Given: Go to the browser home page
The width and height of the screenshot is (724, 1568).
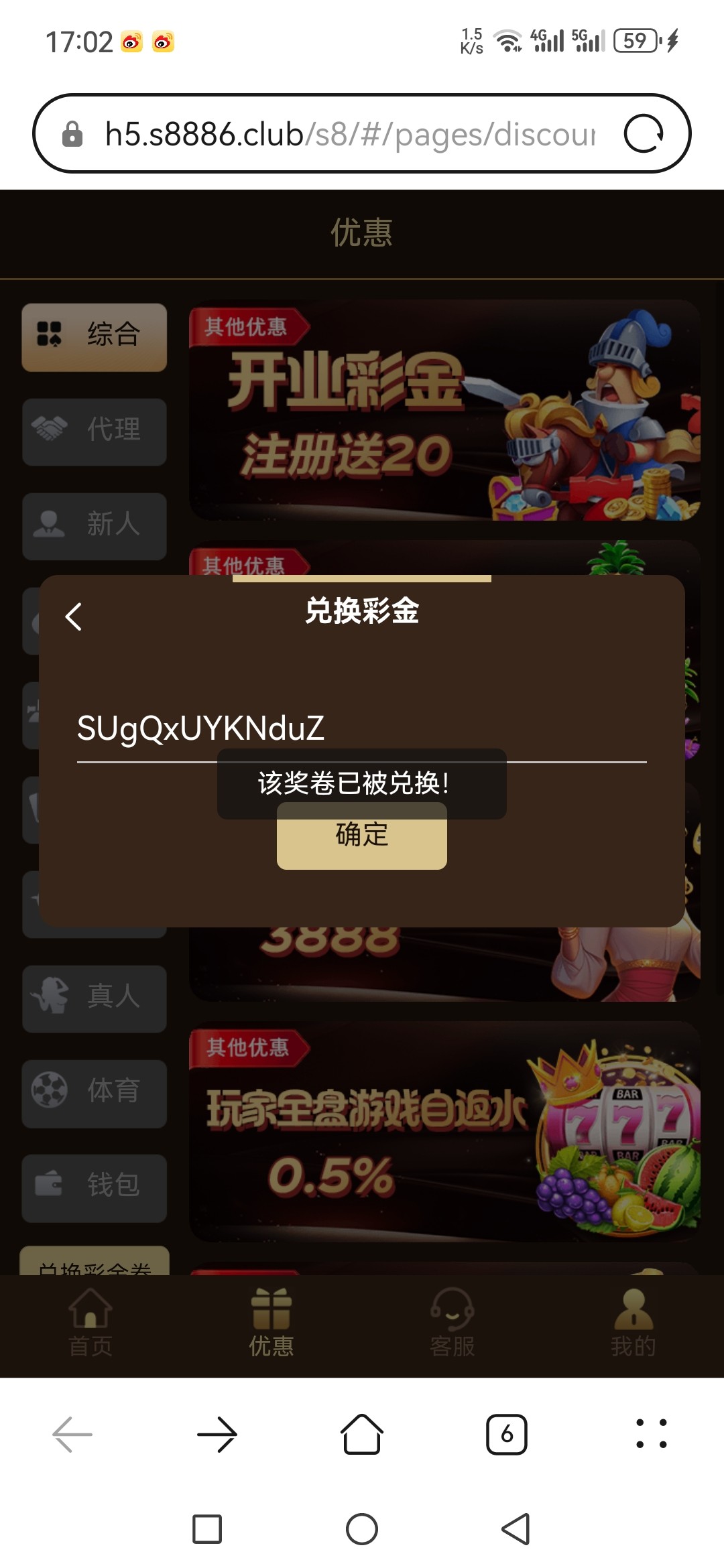Looking at the screenshot, I should click(x=362, y=1434).
